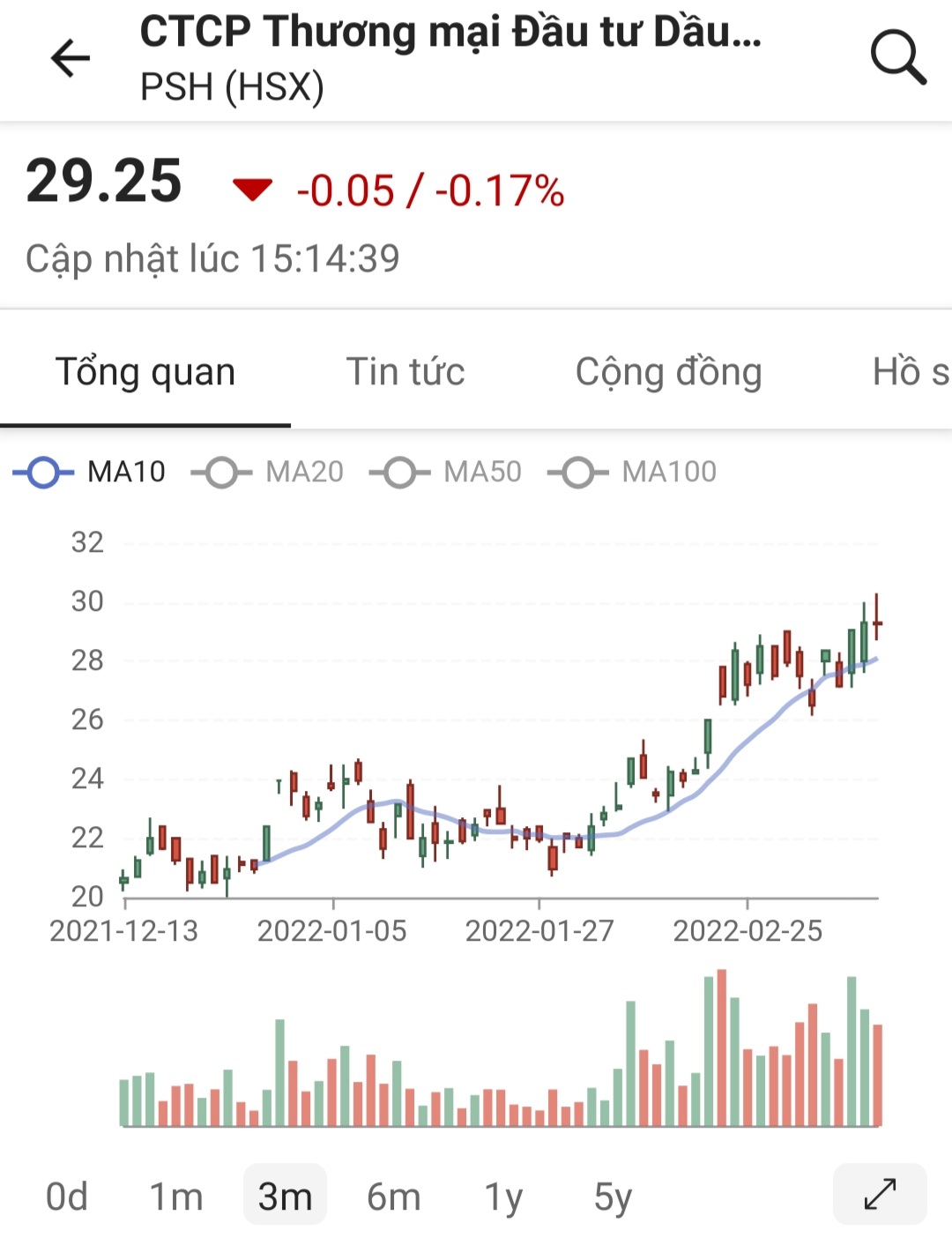The image size is (952, 1245).
Task: Select the 0d chart range
Action: coord(67,1197)
